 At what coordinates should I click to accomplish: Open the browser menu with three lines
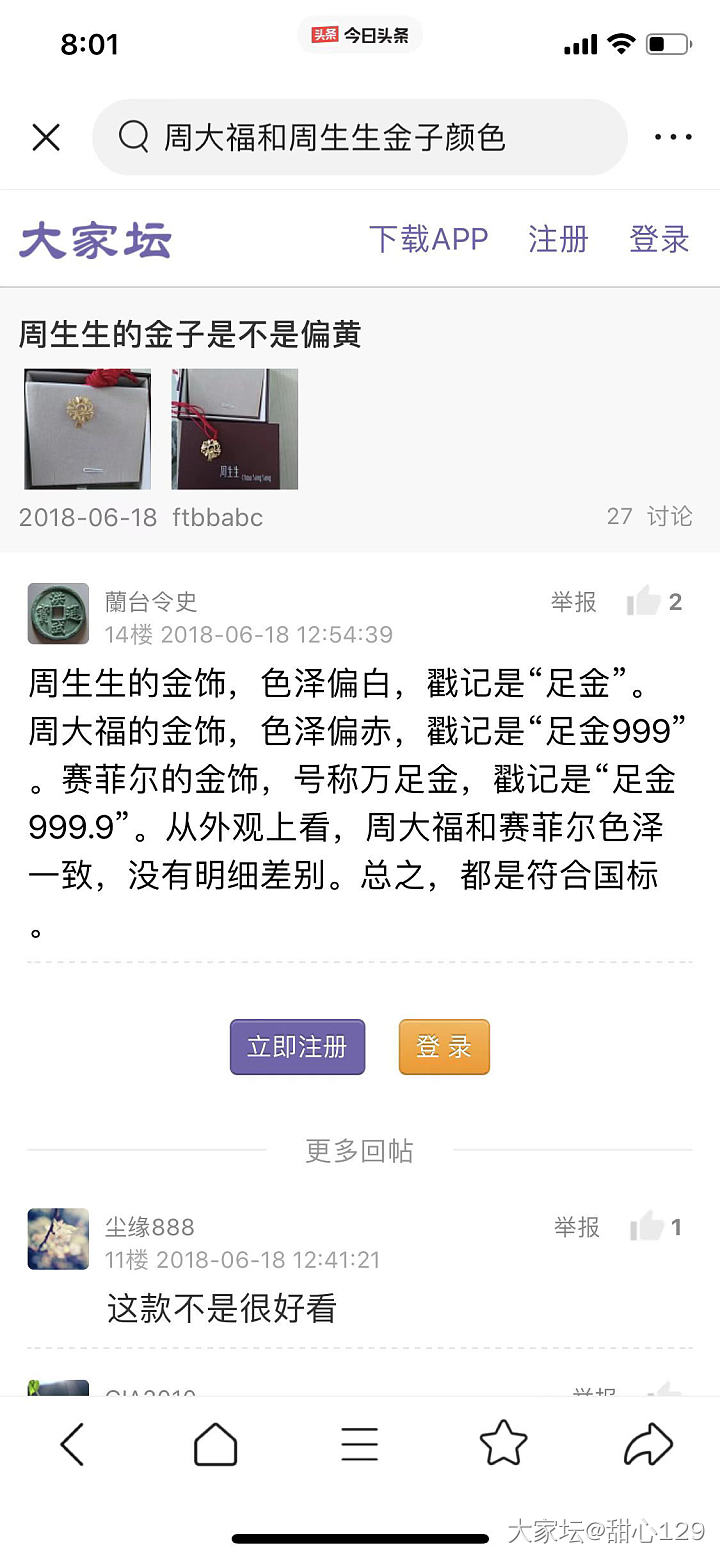359,1445
